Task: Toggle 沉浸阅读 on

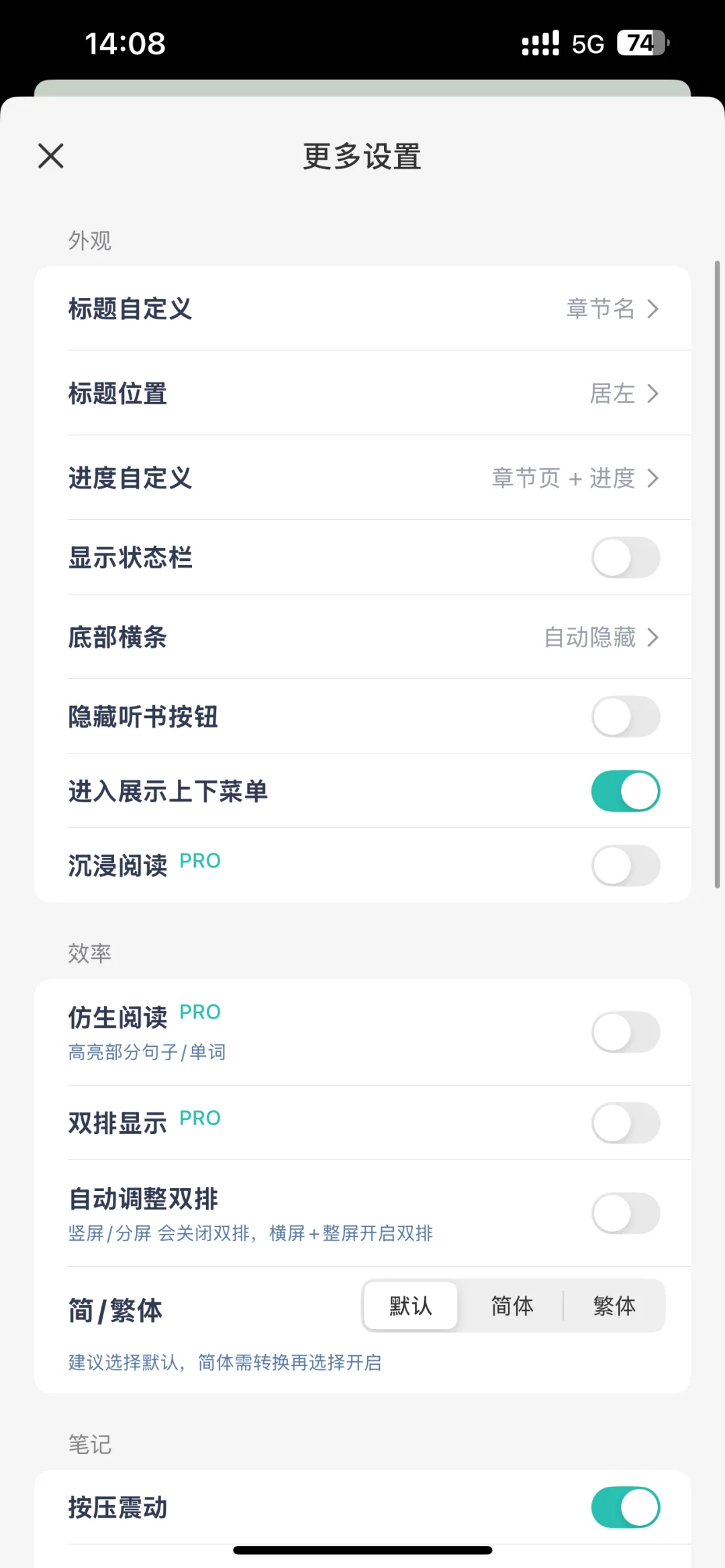Action: (626, 866)
